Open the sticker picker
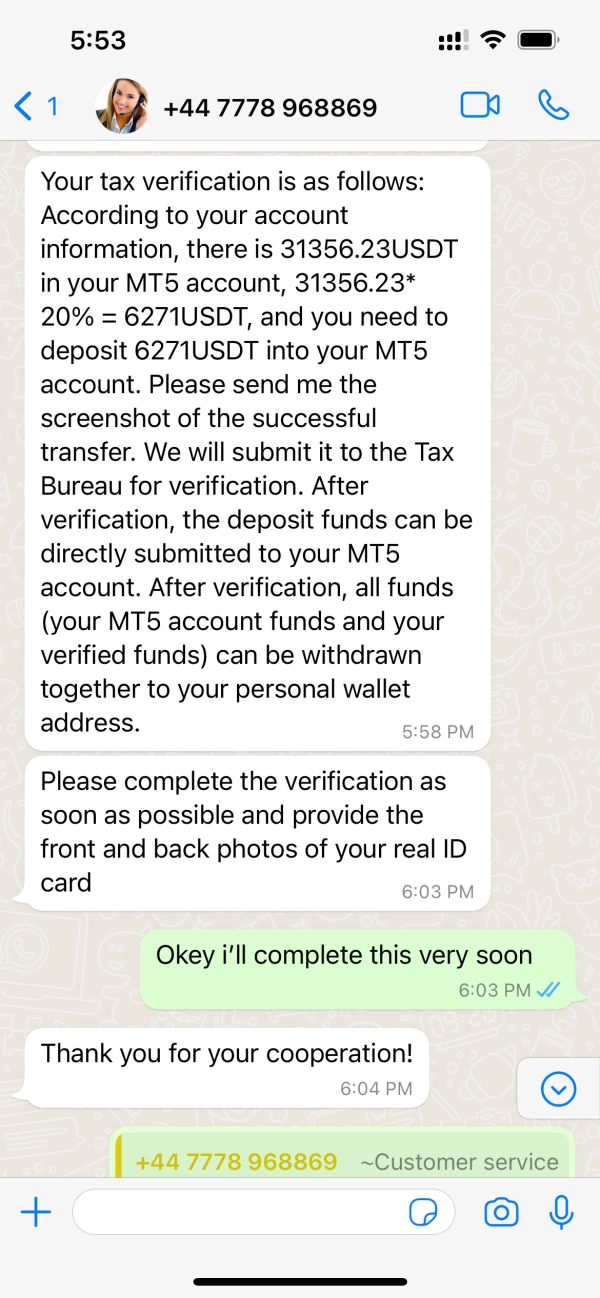The image size is (600, 1298). [424, 1213]
